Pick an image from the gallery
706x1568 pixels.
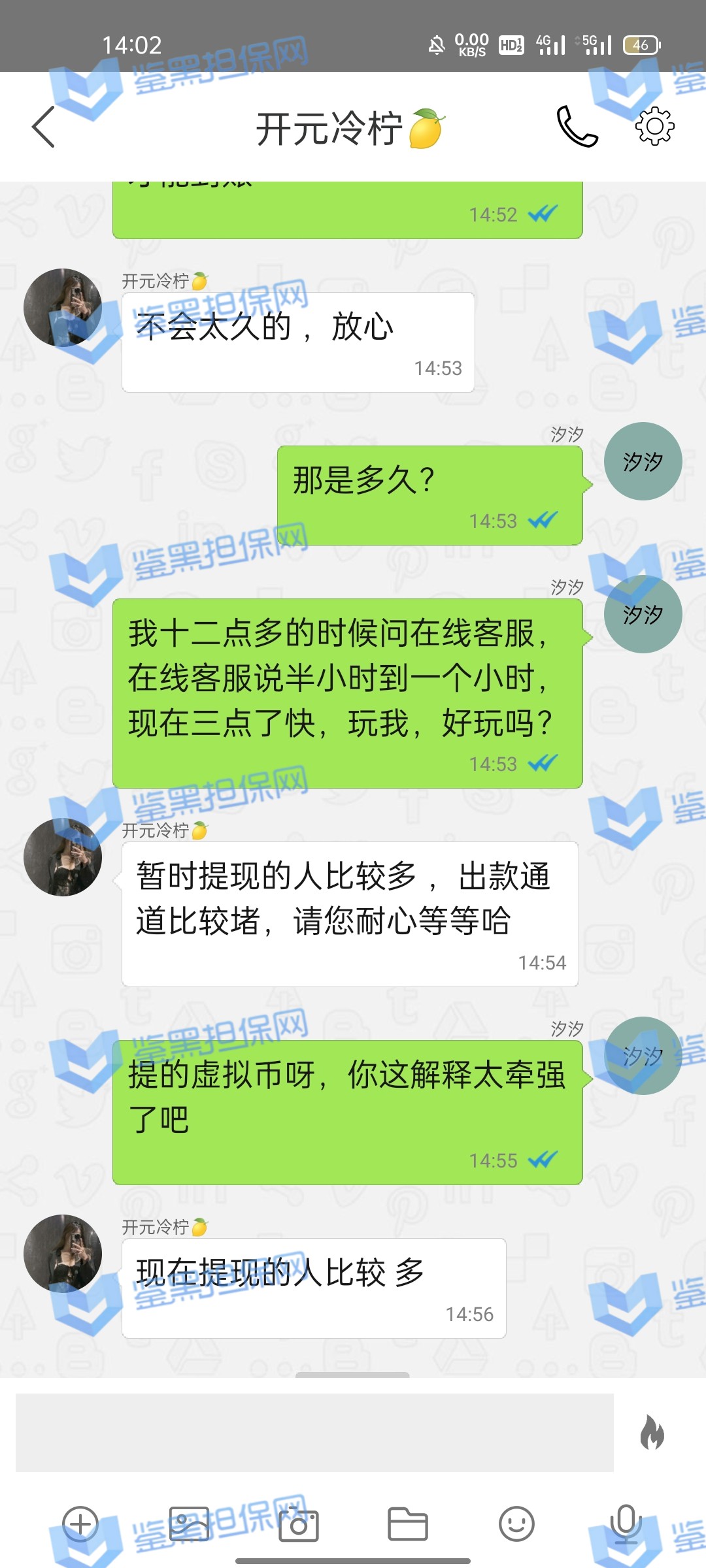(x=190, y=1524)
